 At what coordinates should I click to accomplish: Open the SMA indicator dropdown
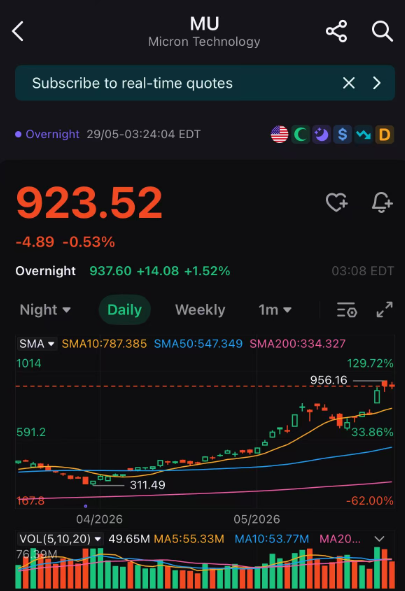[37, 344]
